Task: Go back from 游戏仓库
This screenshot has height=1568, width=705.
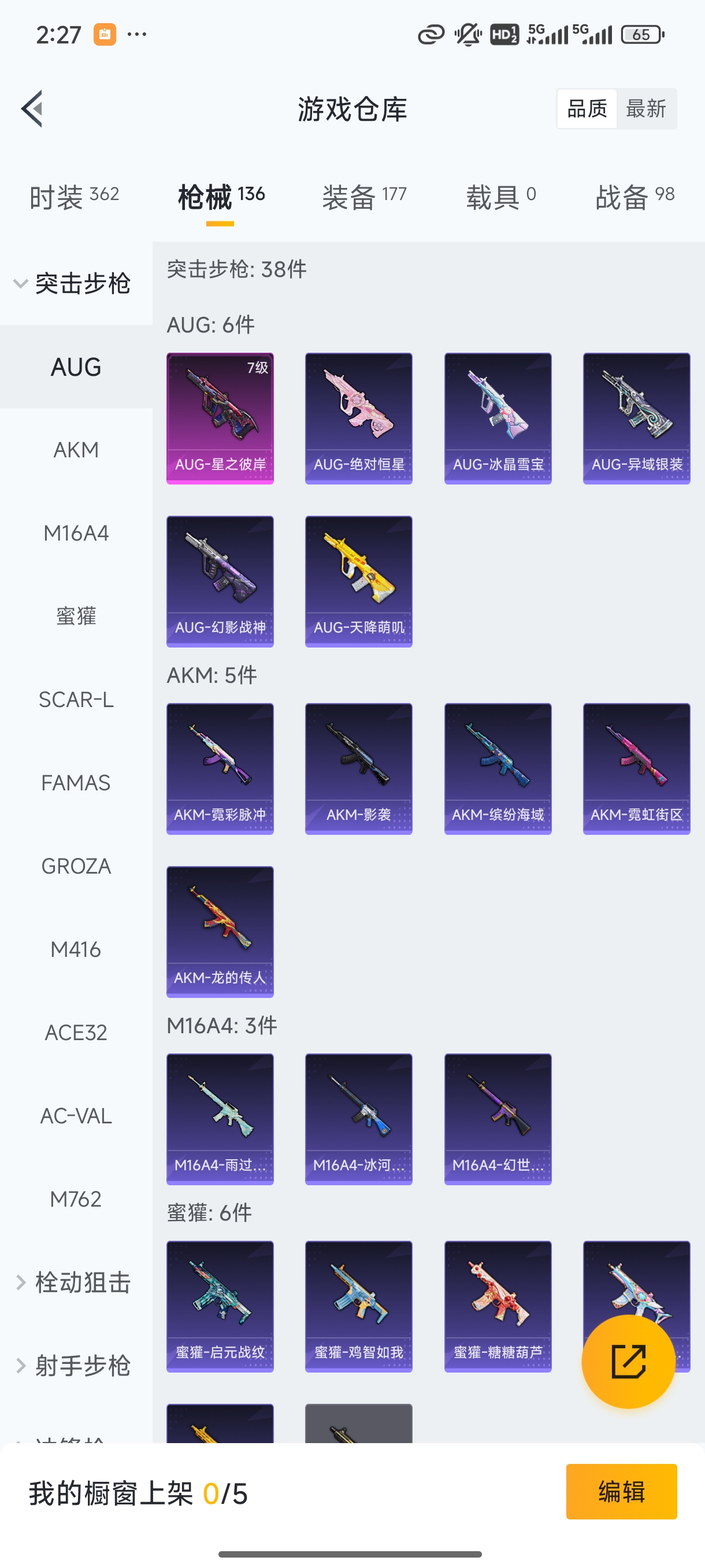Action: [32, 109]
